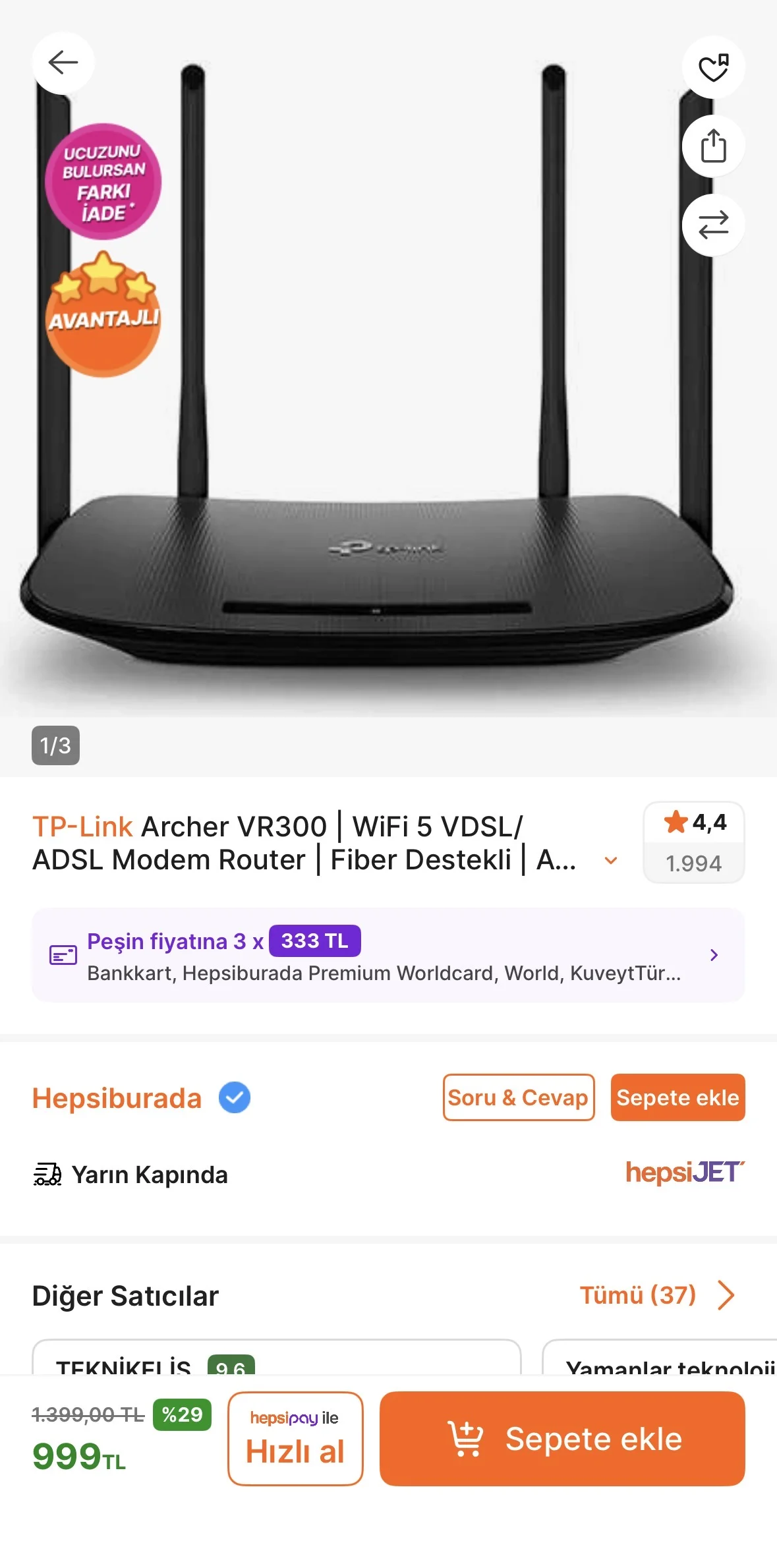Expand the full product title
Image resolution: width=777 pixels, height=1568 pixels.
point(611,860)
